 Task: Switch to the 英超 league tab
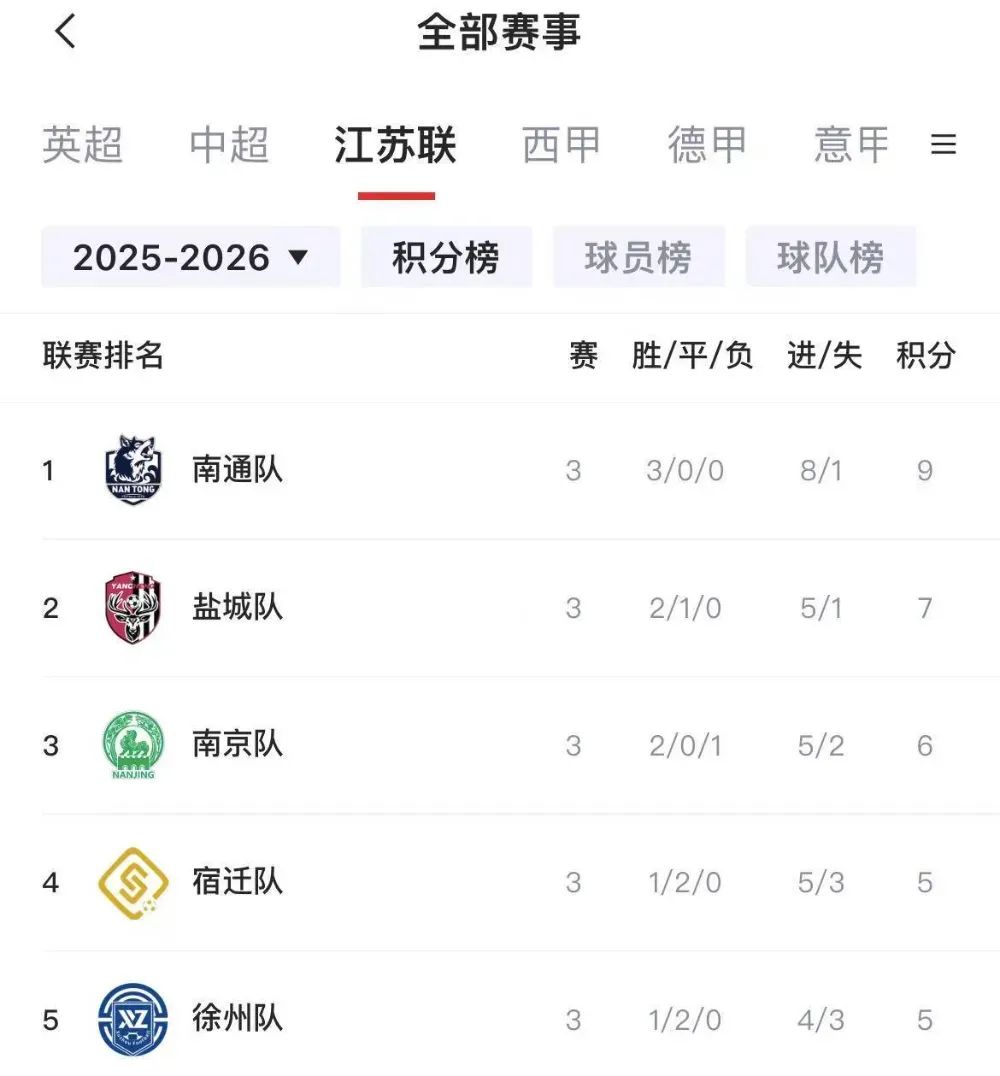(83, 145)
